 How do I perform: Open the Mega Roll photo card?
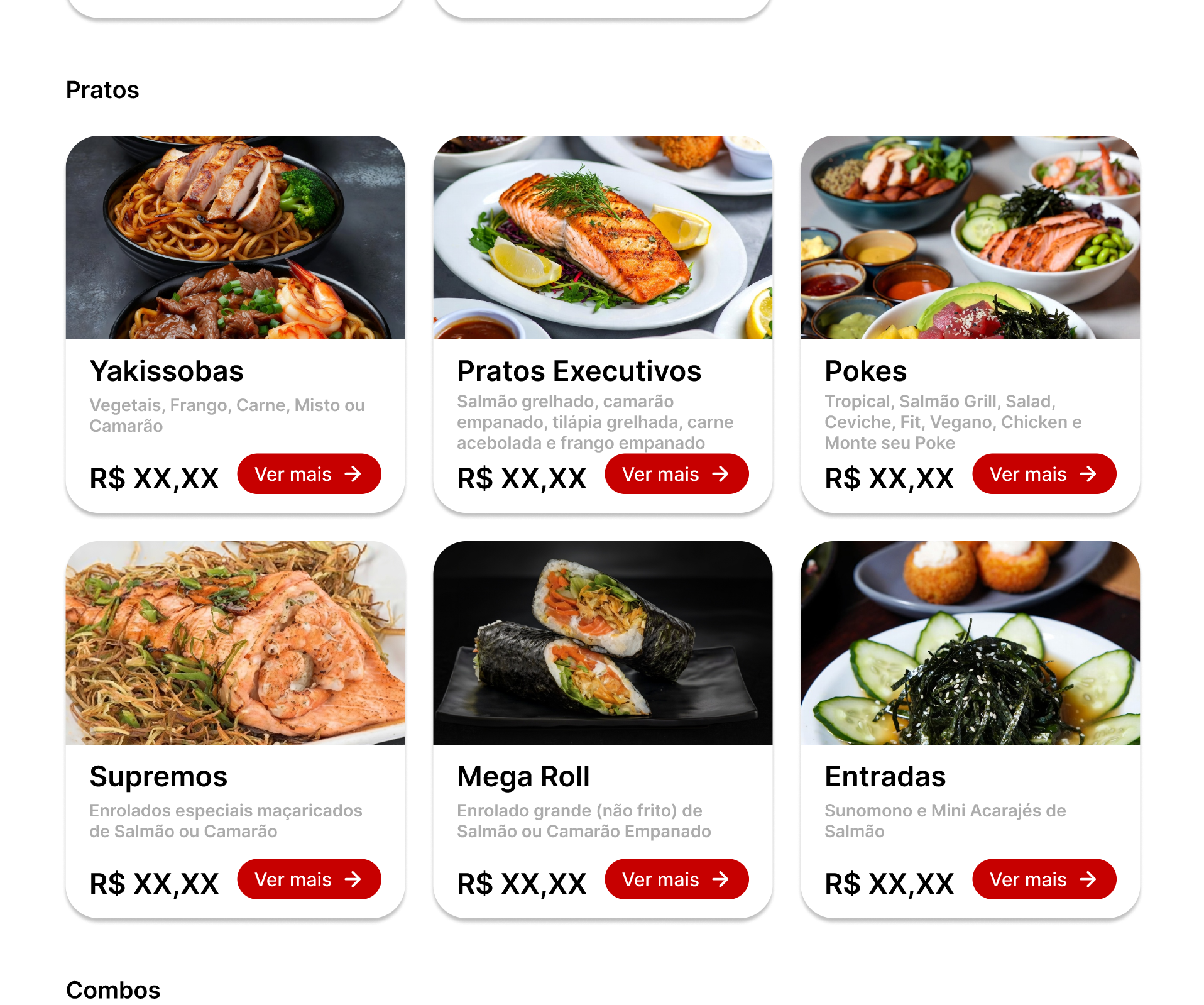point(603,643)
